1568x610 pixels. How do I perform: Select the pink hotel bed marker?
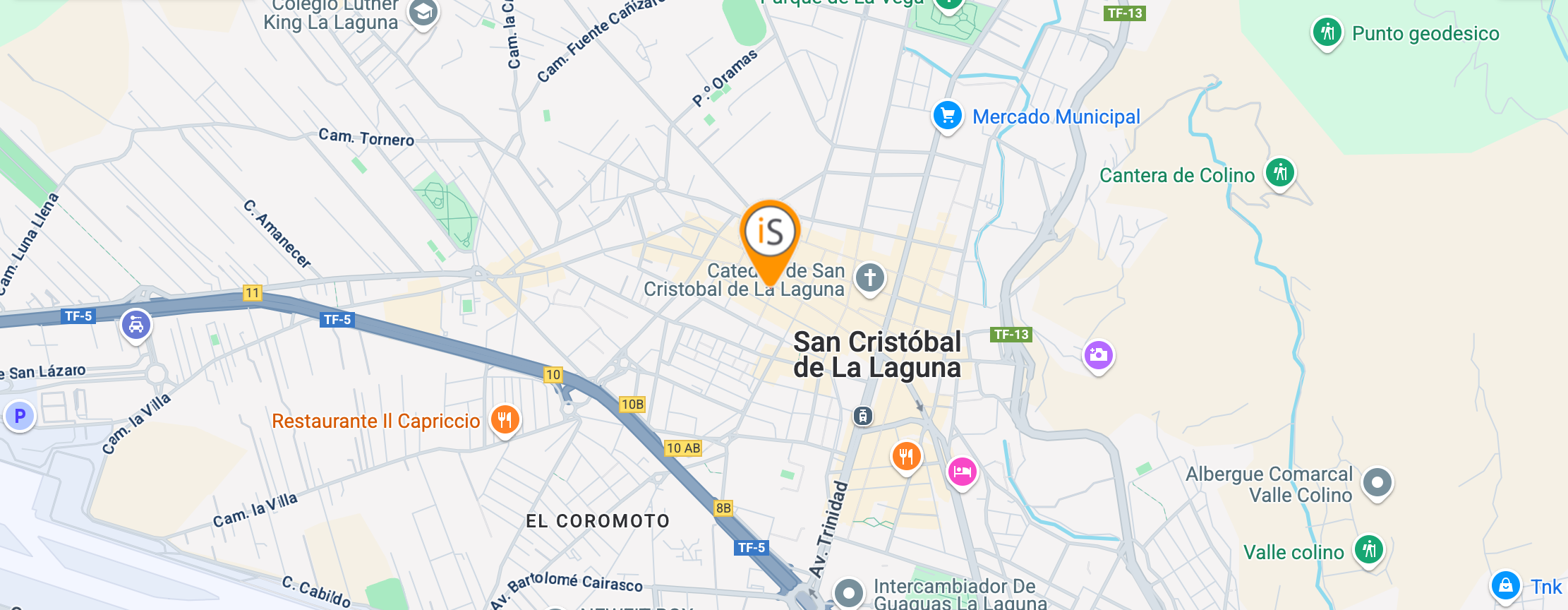coord(963,472)
